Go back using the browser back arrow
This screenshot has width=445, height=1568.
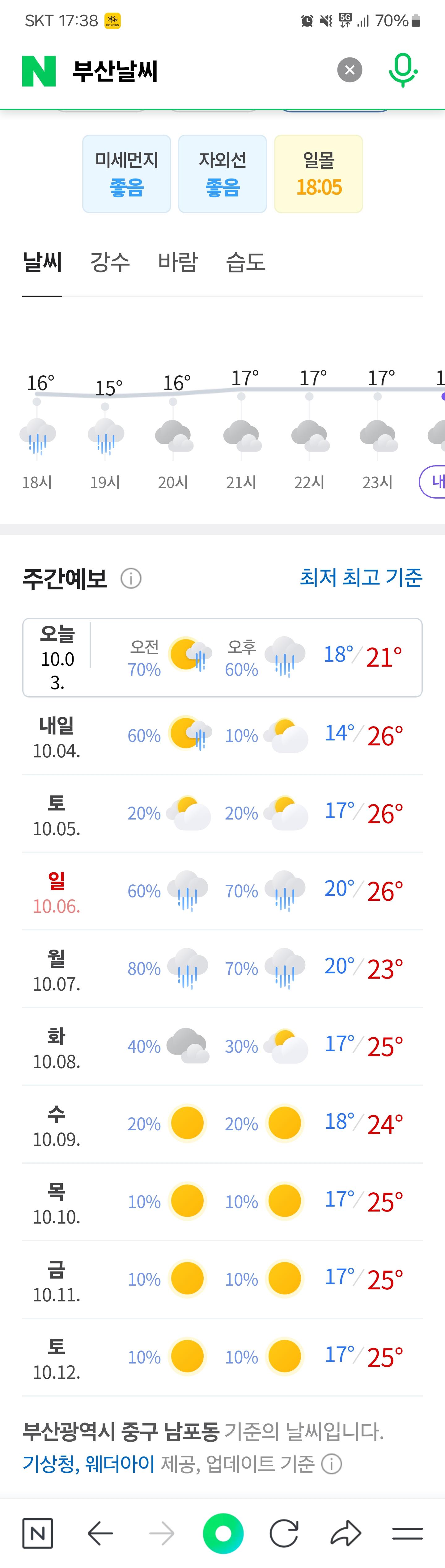[x=100, y=1533]
